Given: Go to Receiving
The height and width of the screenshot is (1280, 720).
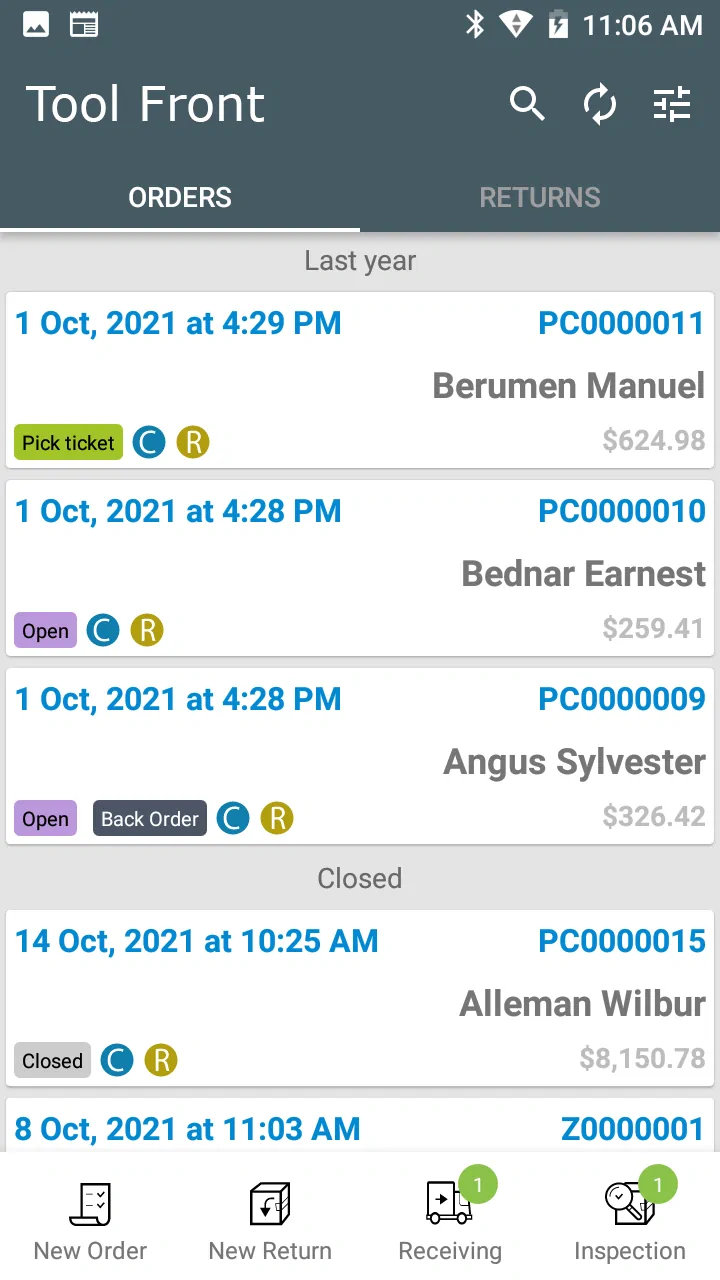Looking at the screenshot, I should tap(450, 1220).
